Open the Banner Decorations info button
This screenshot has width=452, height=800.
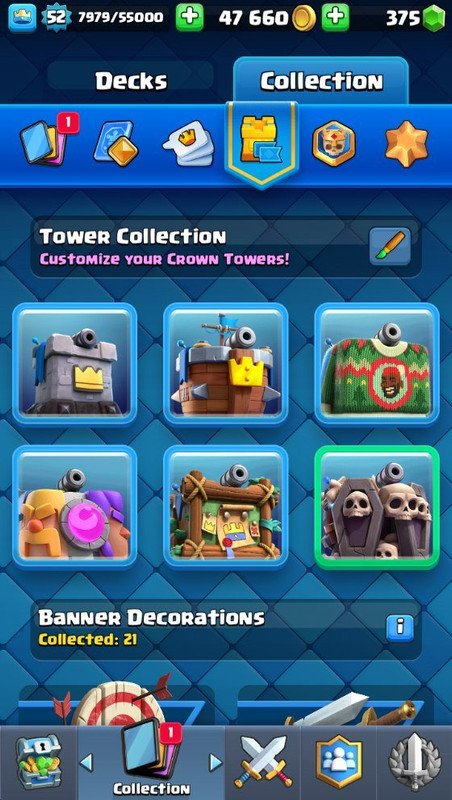click(400, 628)
